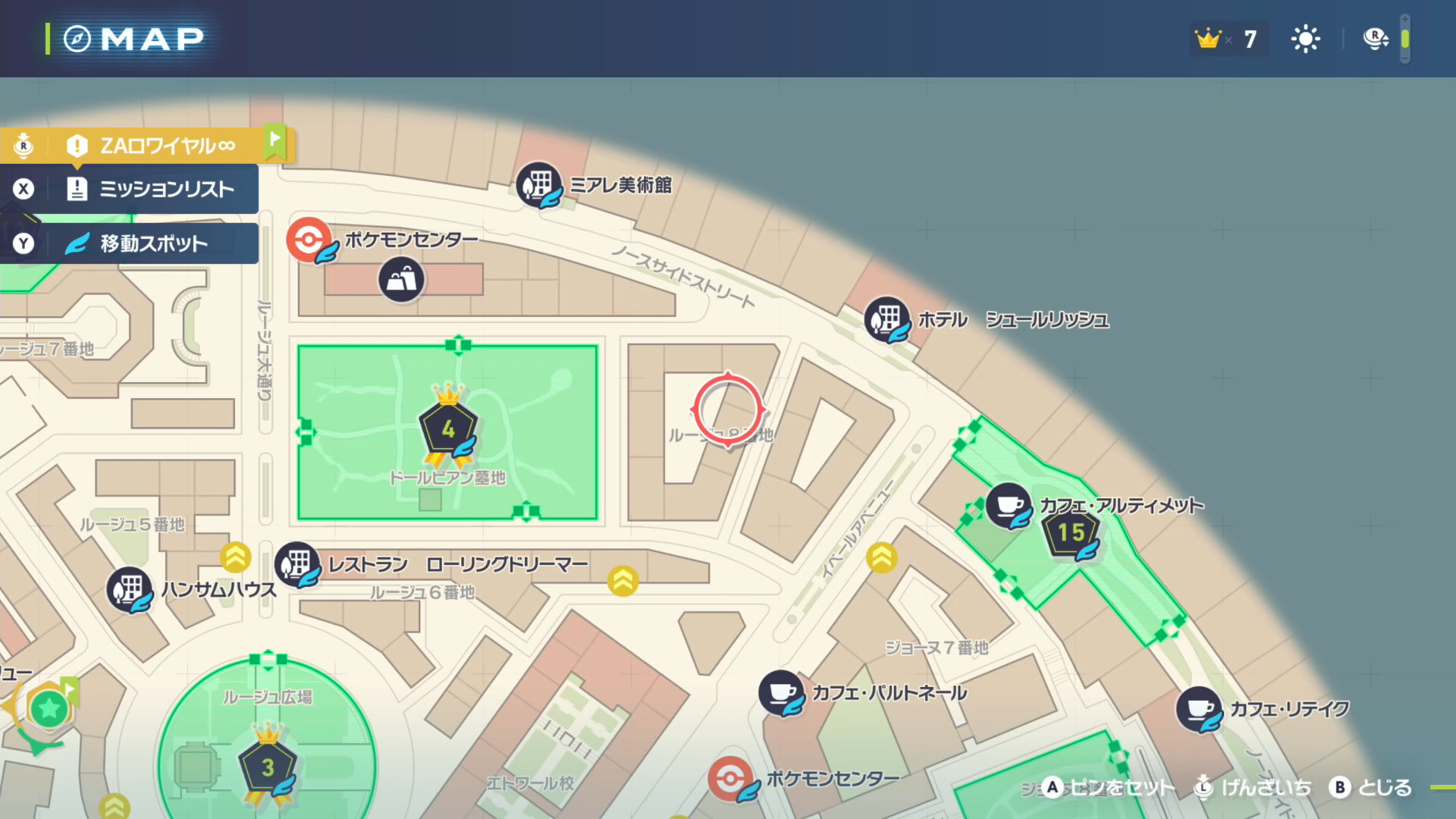The width and height of the screenshot is (1456, 819).
Task: Select wild zone 3 badge at ルージュ広場
Action: 268,767
